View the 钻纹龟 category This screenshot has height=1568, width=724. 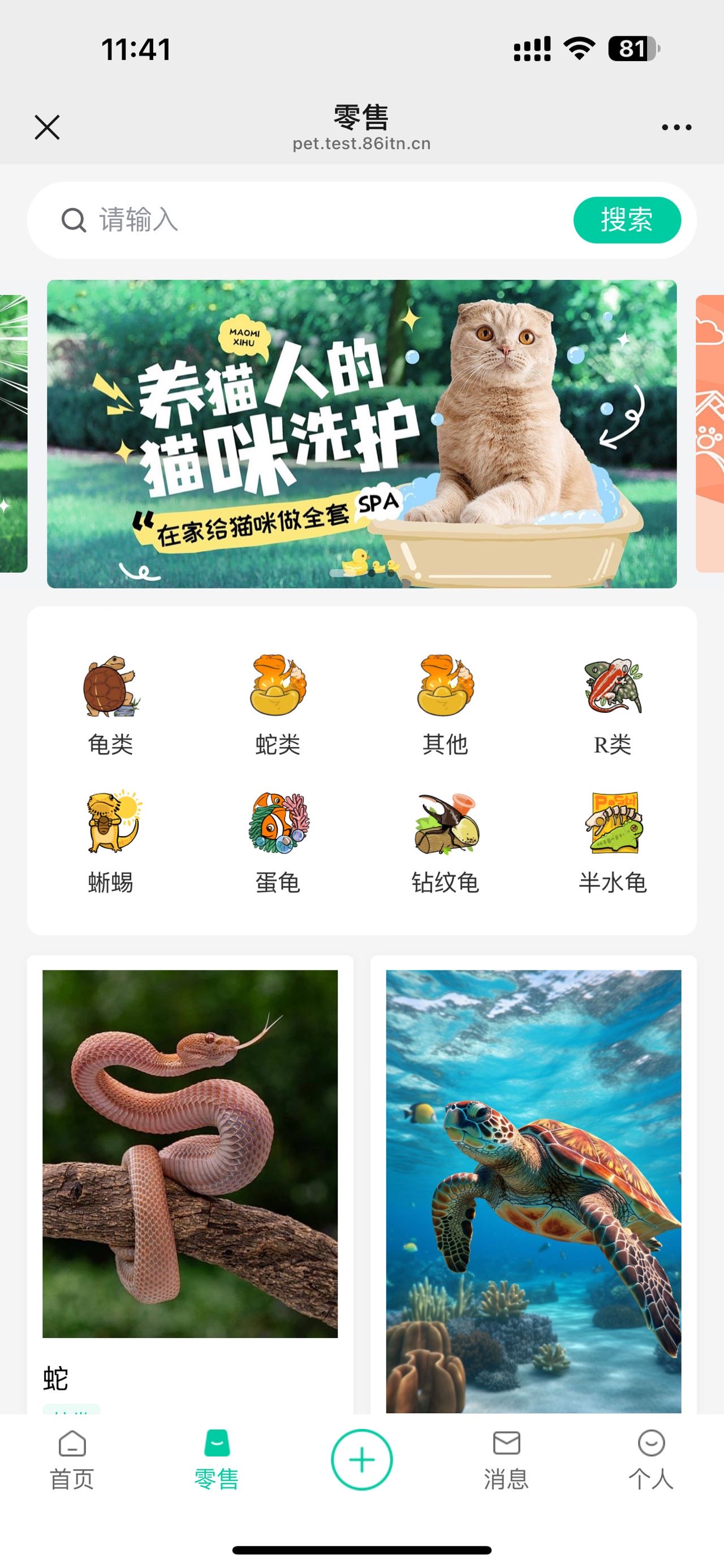pyautogui.click(x=445, y=842)
